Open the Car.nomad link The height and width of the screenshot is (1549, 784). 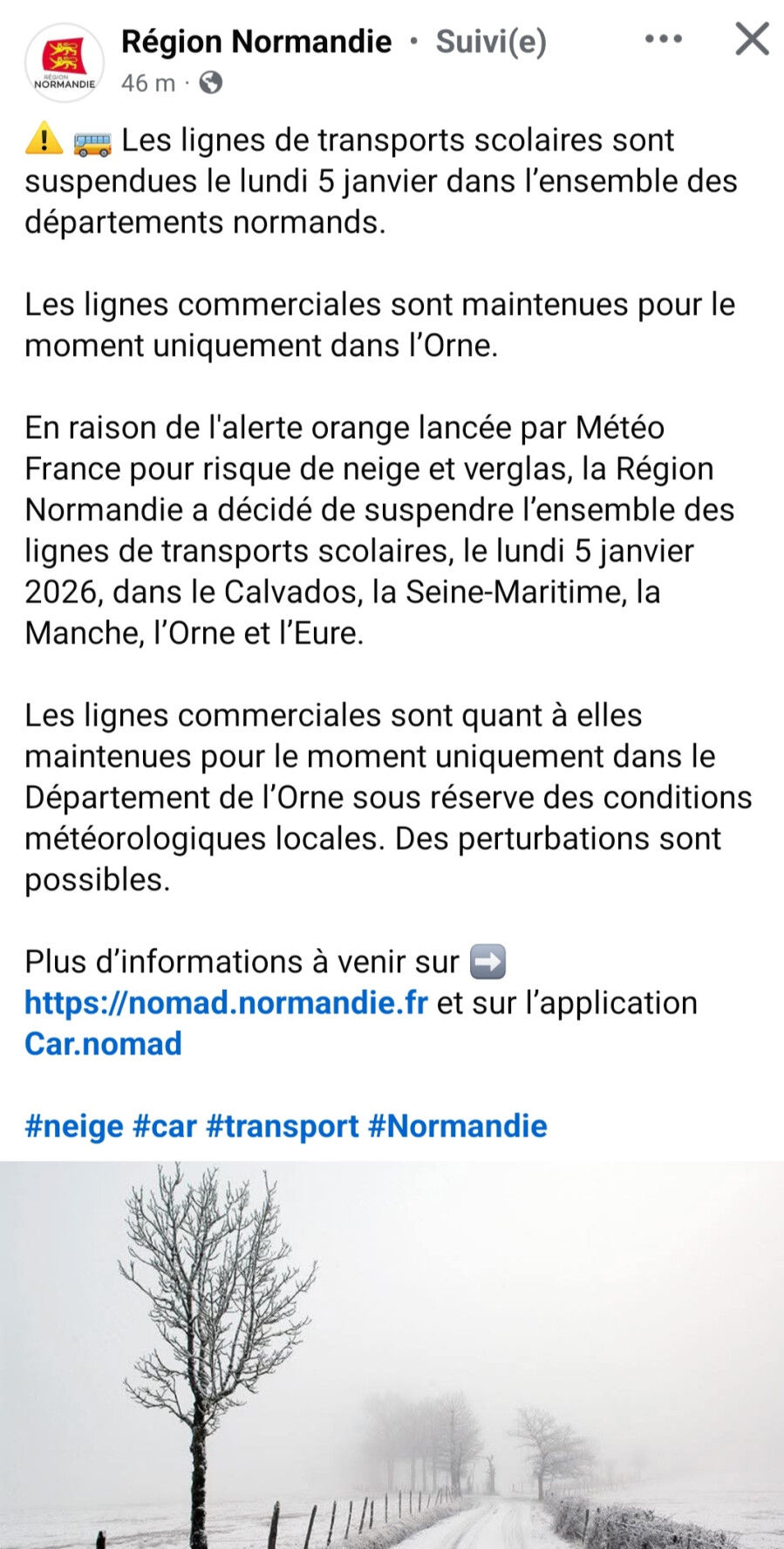point(103,1044)
